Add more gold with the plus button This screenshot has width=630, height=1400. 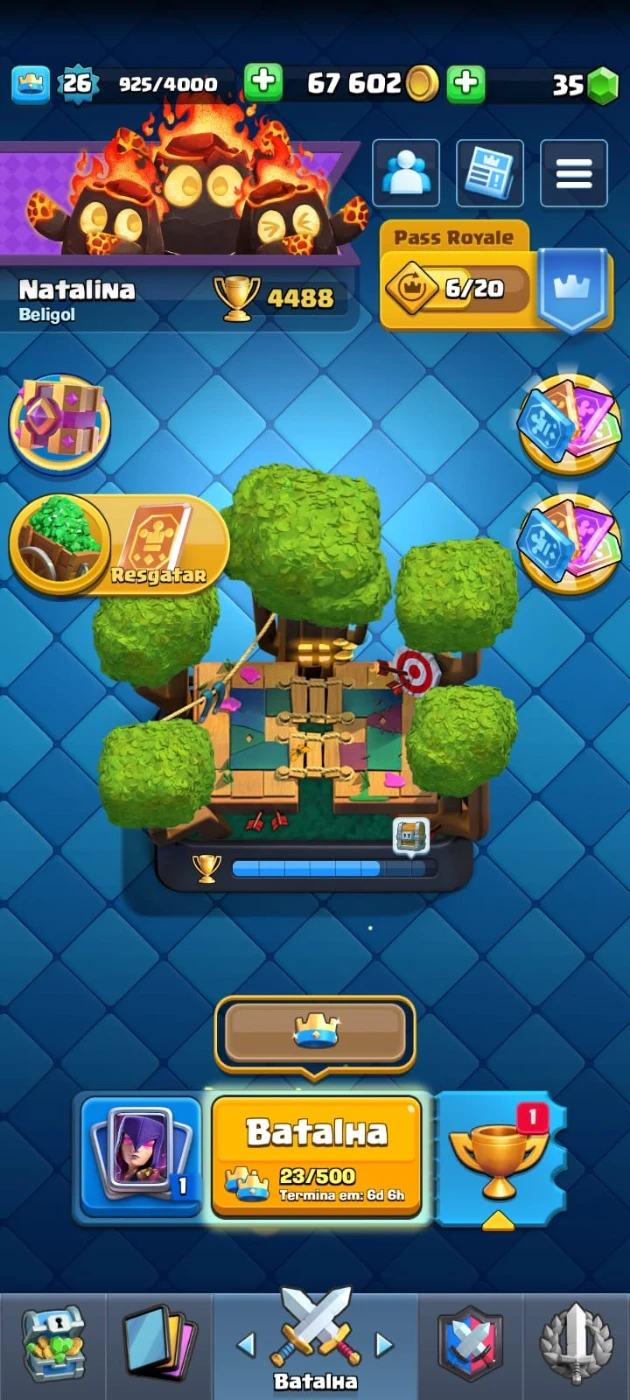coord(465,84)
